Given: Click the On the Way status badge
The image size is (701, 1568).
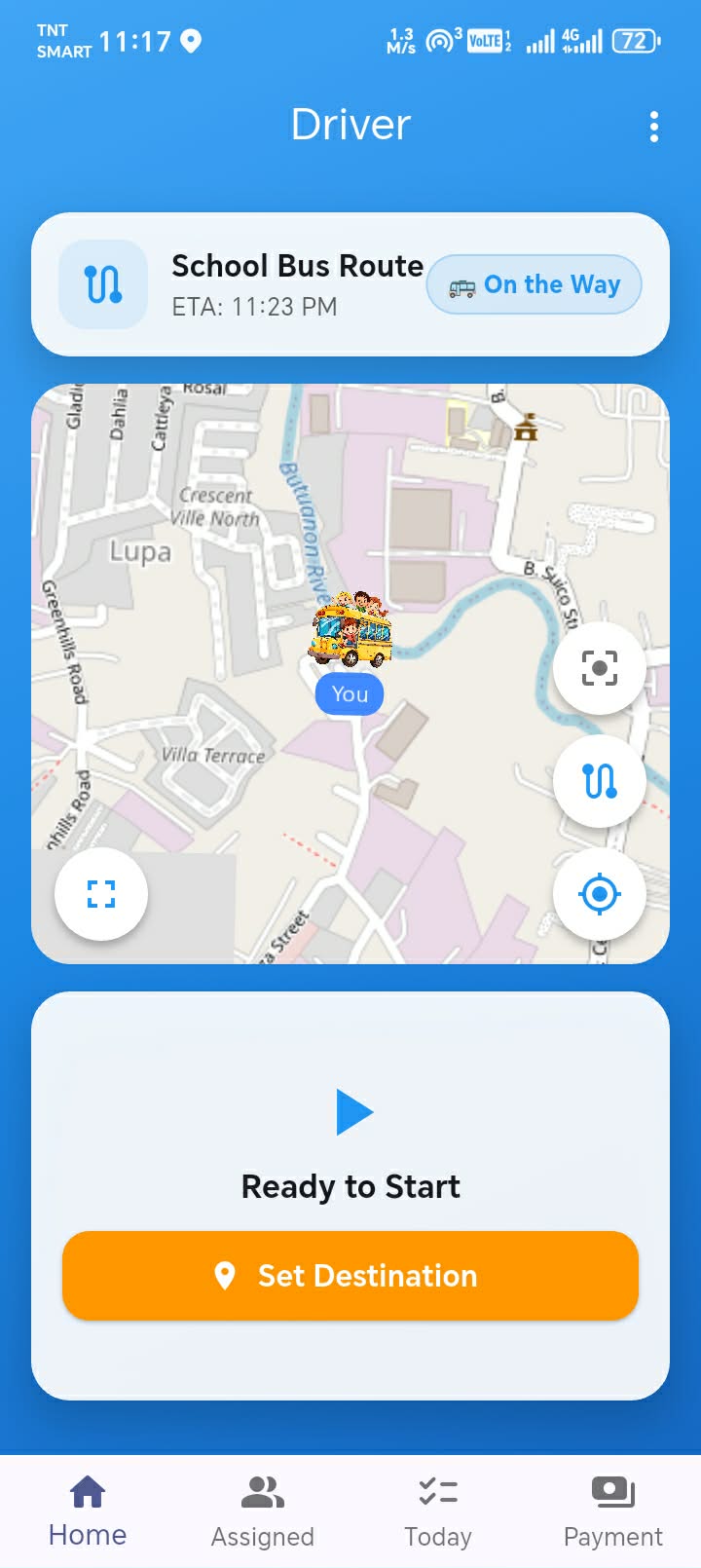Looking at the screenshot, I should (x=534, y=284).
